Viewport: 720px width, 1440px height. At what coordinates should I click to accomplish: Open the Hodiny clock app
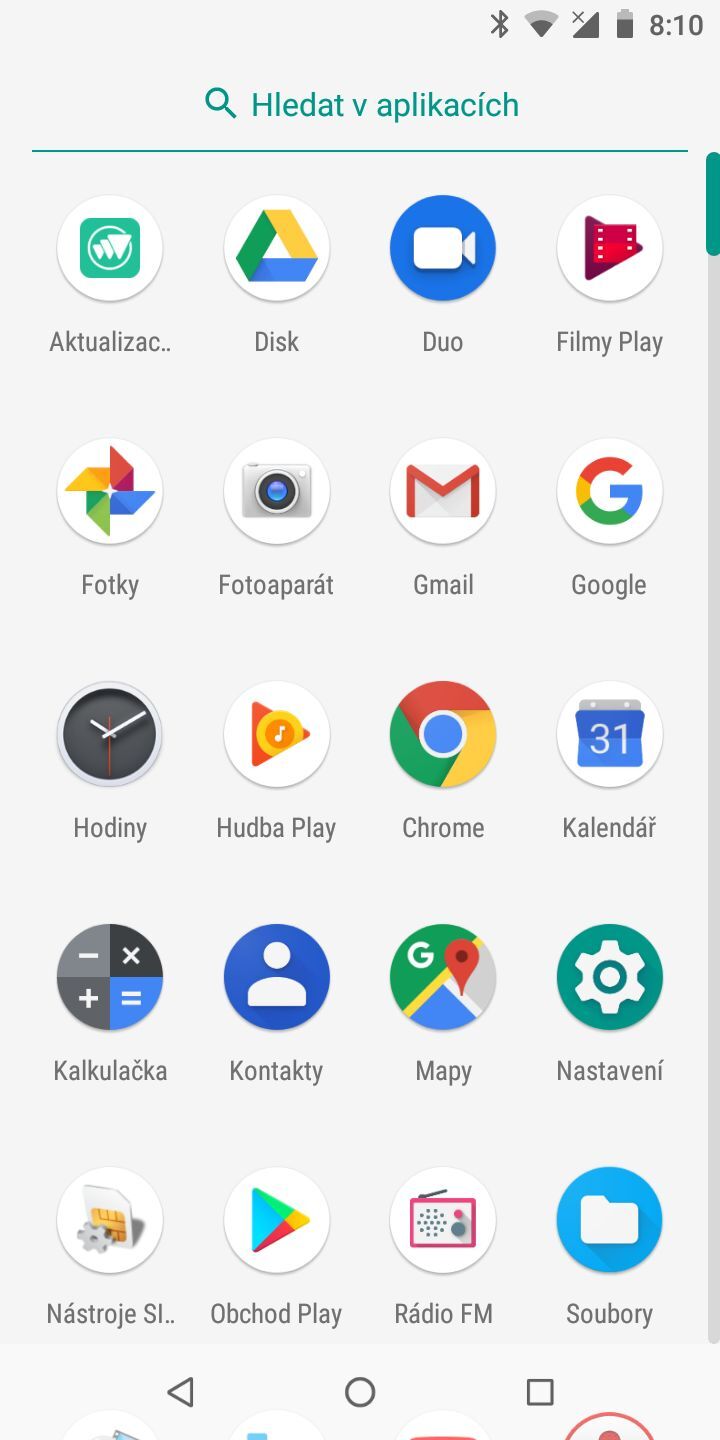click(110, 734)
